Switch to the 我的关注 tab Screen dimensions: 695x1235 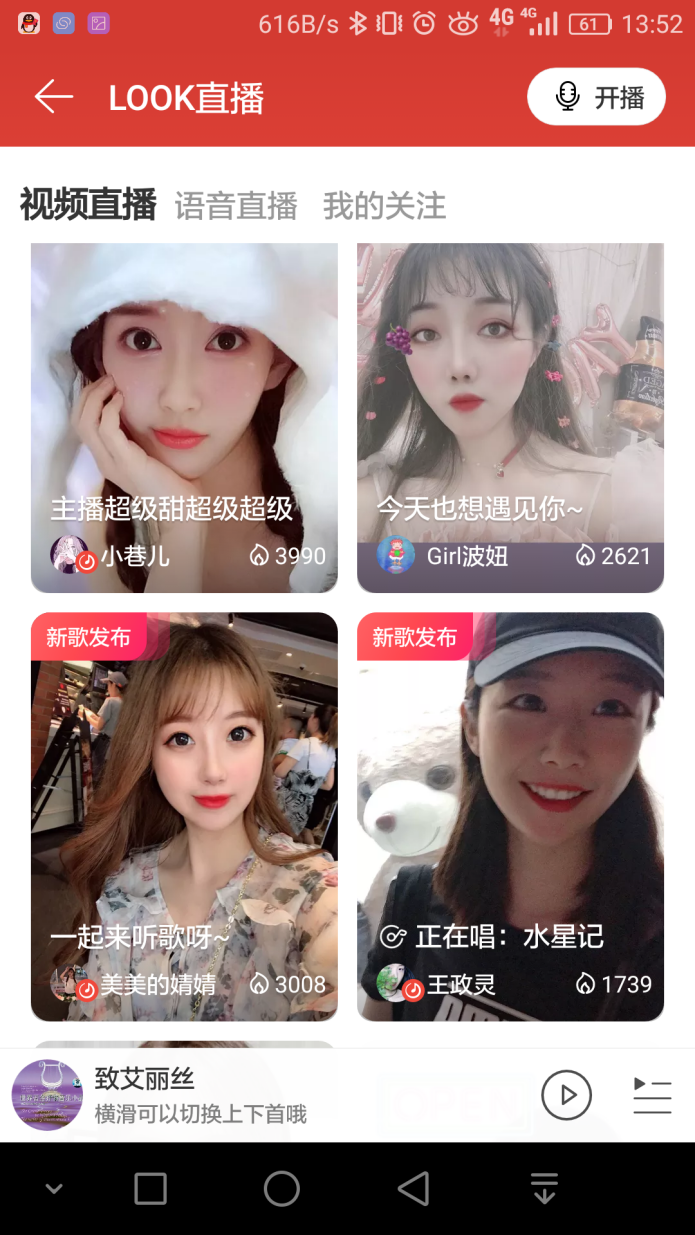tap(384, 206)
